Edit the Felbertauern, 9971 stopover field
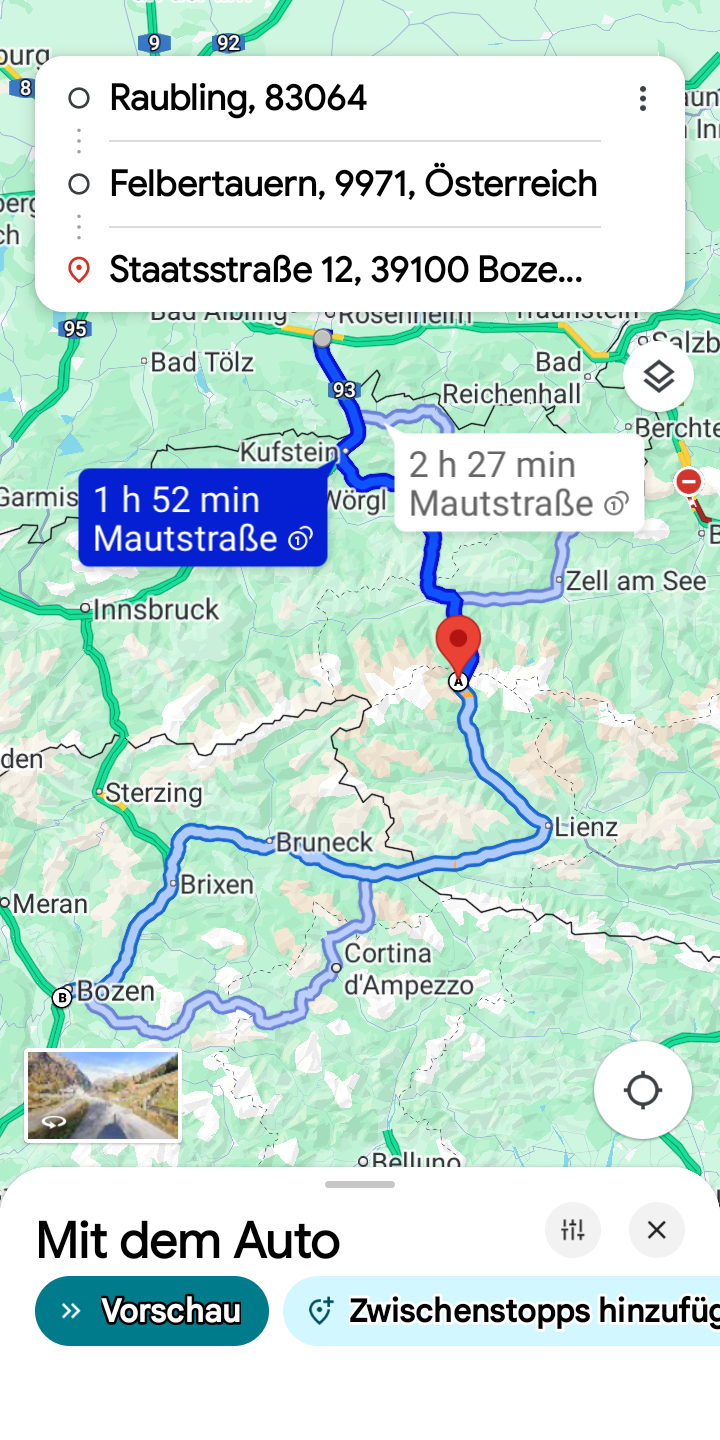This screenshot has height=1440, width=720. [x=353, y=184]
